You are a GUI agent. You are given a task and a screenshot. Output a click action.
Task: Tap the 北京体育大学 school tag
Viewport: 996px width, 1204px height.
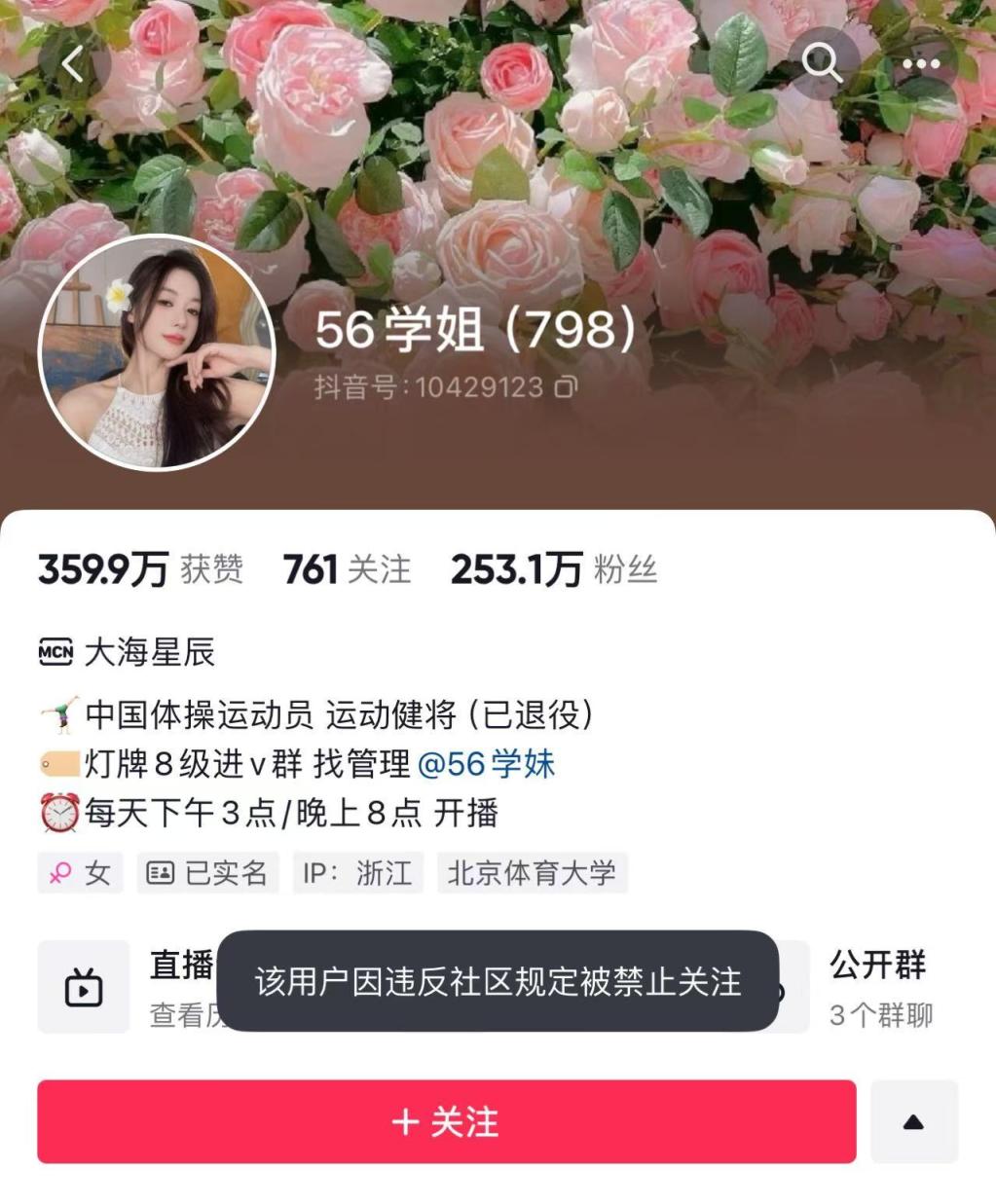532,873
